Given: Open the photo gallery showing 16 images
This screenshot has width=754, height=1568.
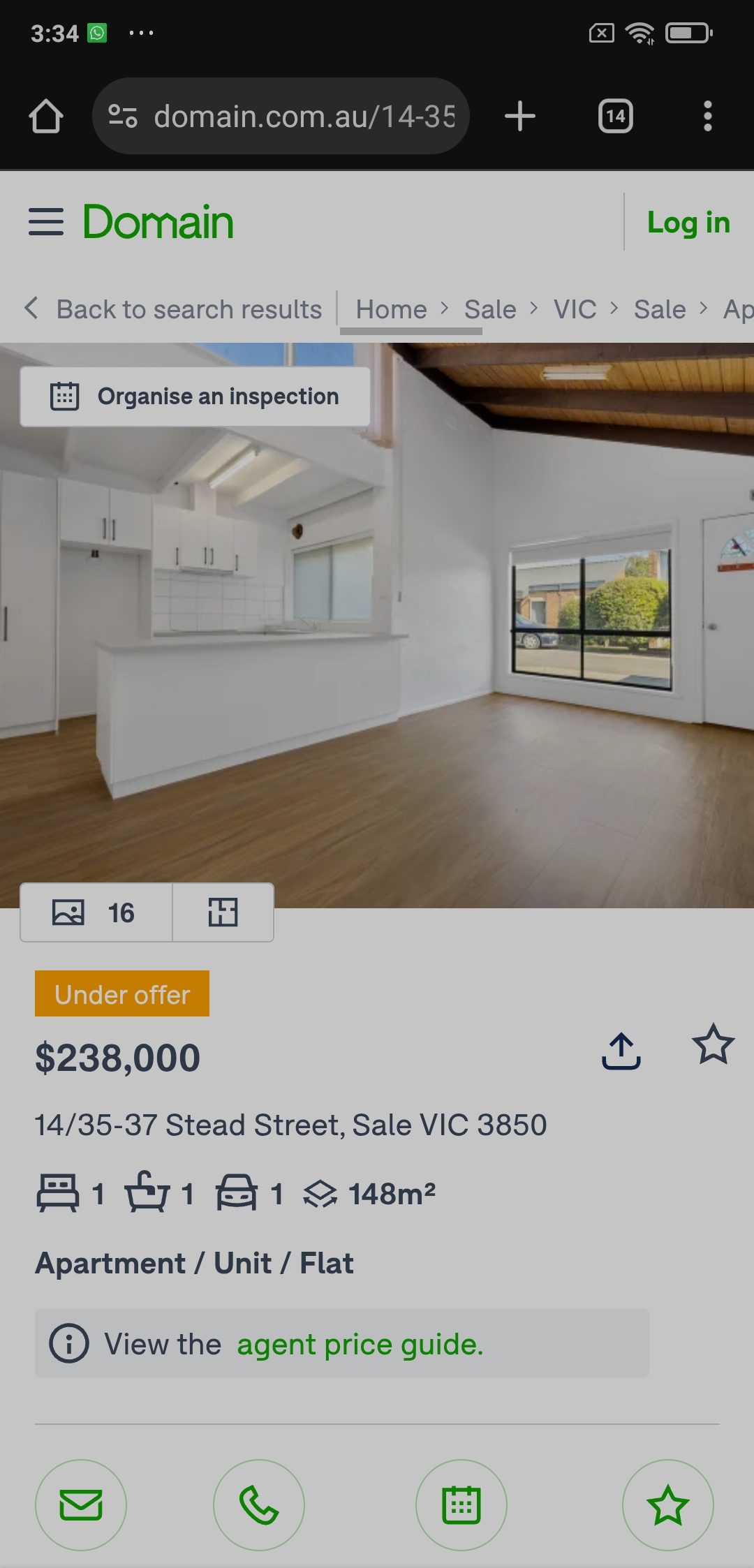Looking at the screenshot, I should (96, 912).
